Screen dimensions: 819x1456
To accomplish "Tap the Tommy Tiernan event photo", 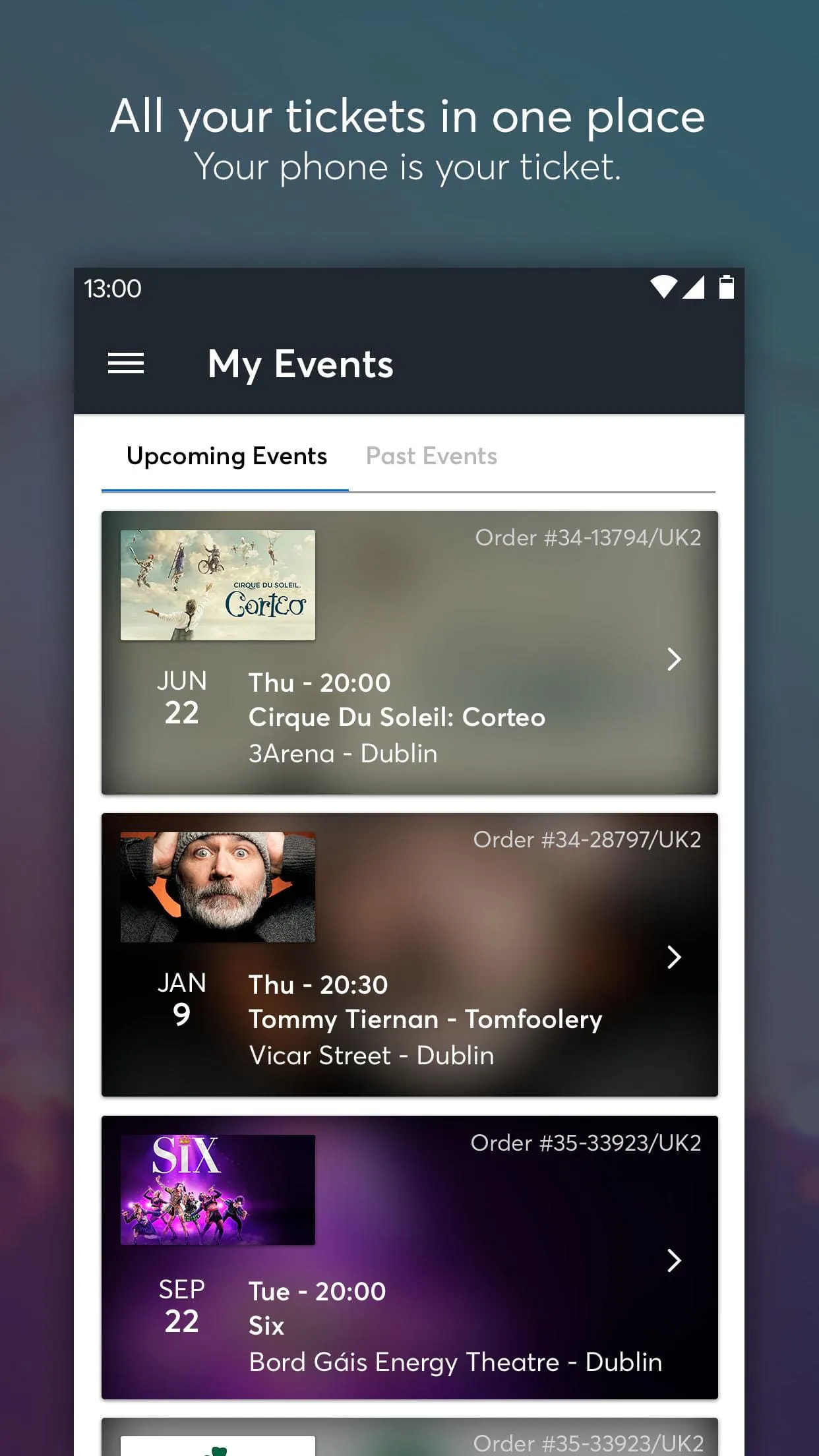I will 218,888.
